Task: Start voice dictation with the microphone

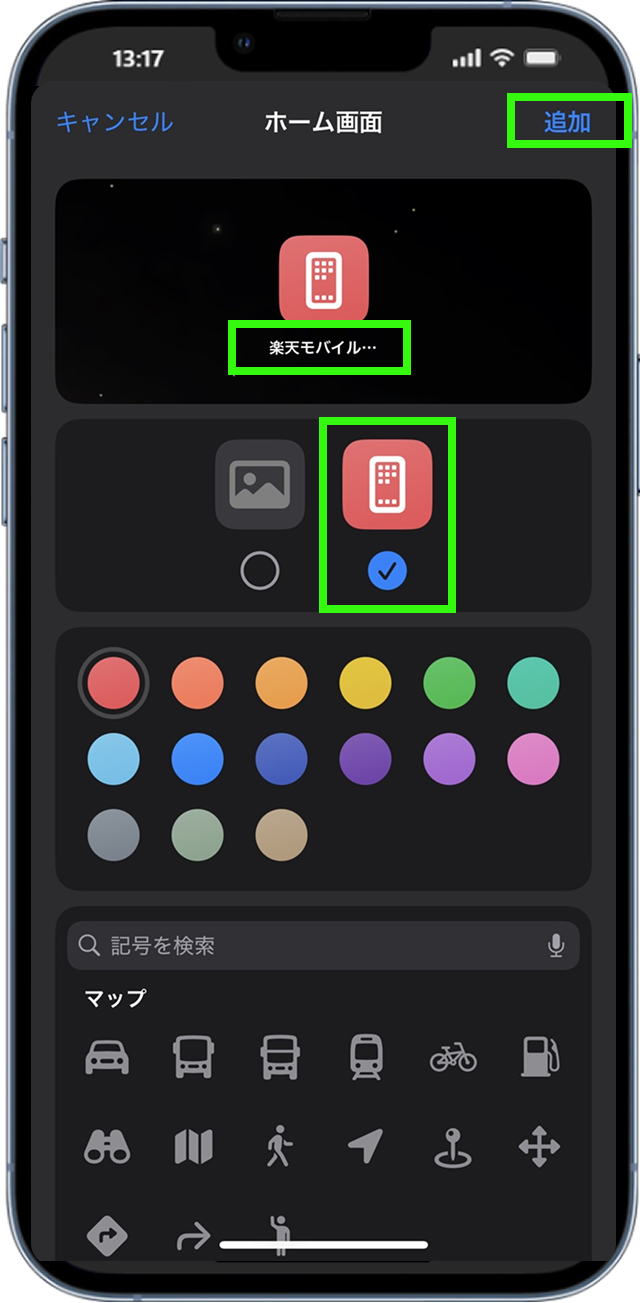Action: [x=557, y=946]
